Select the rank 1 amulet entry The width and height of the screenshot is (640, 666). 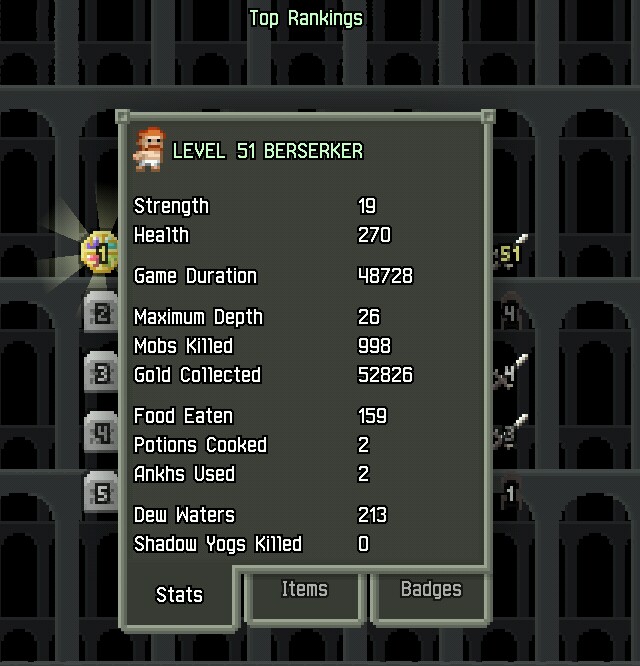coord(100,253)
